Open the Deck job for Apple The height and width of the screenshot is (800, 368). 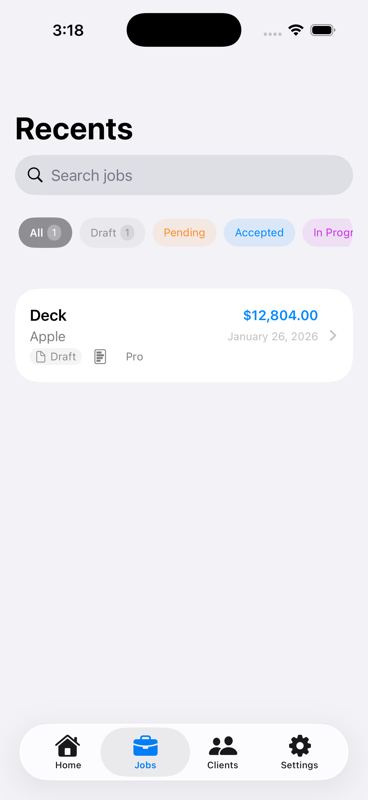click(x=184, y=335)
